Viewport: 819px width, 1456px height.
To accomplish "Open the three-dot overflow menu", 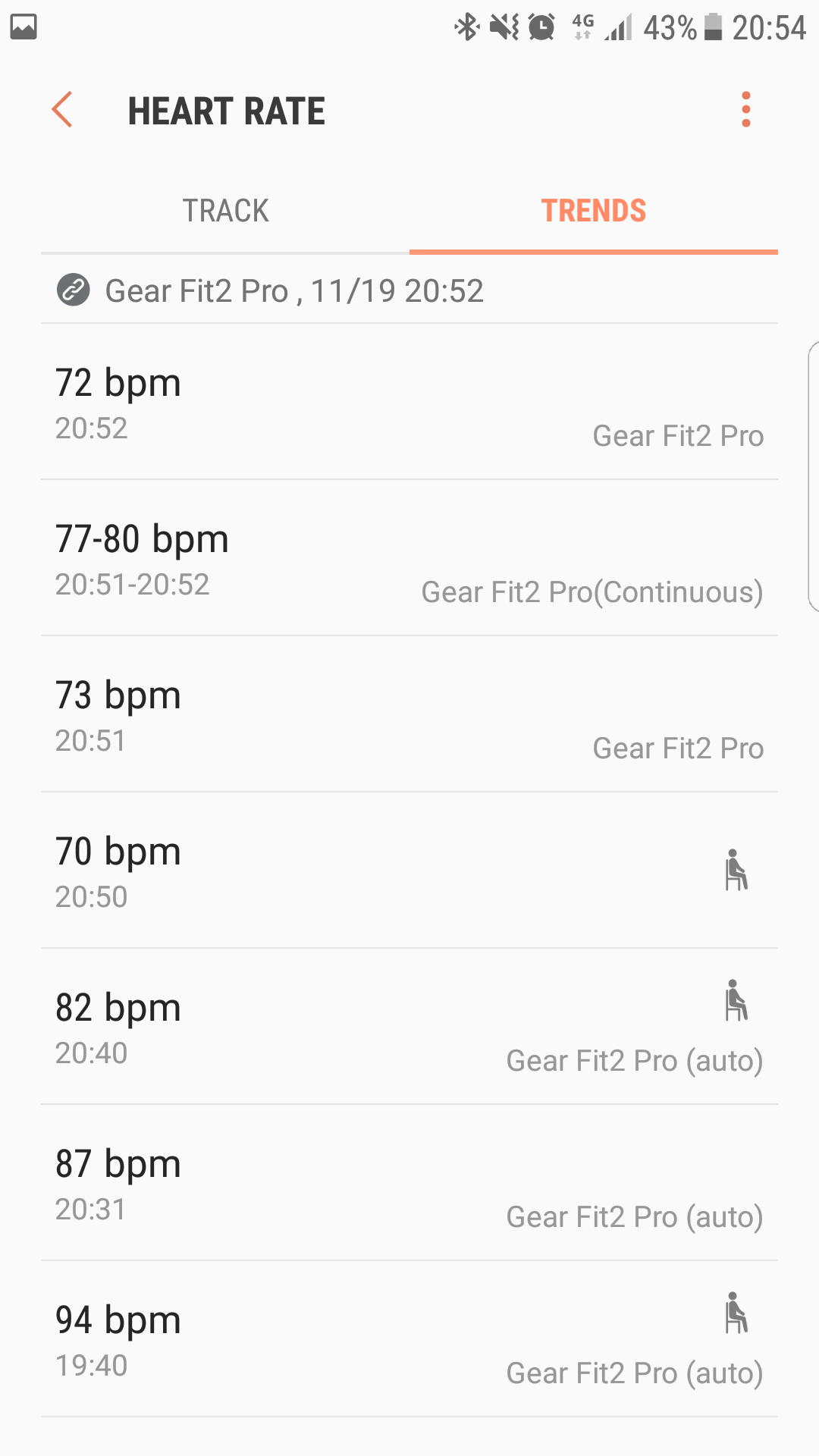I will tap(746, 110).
